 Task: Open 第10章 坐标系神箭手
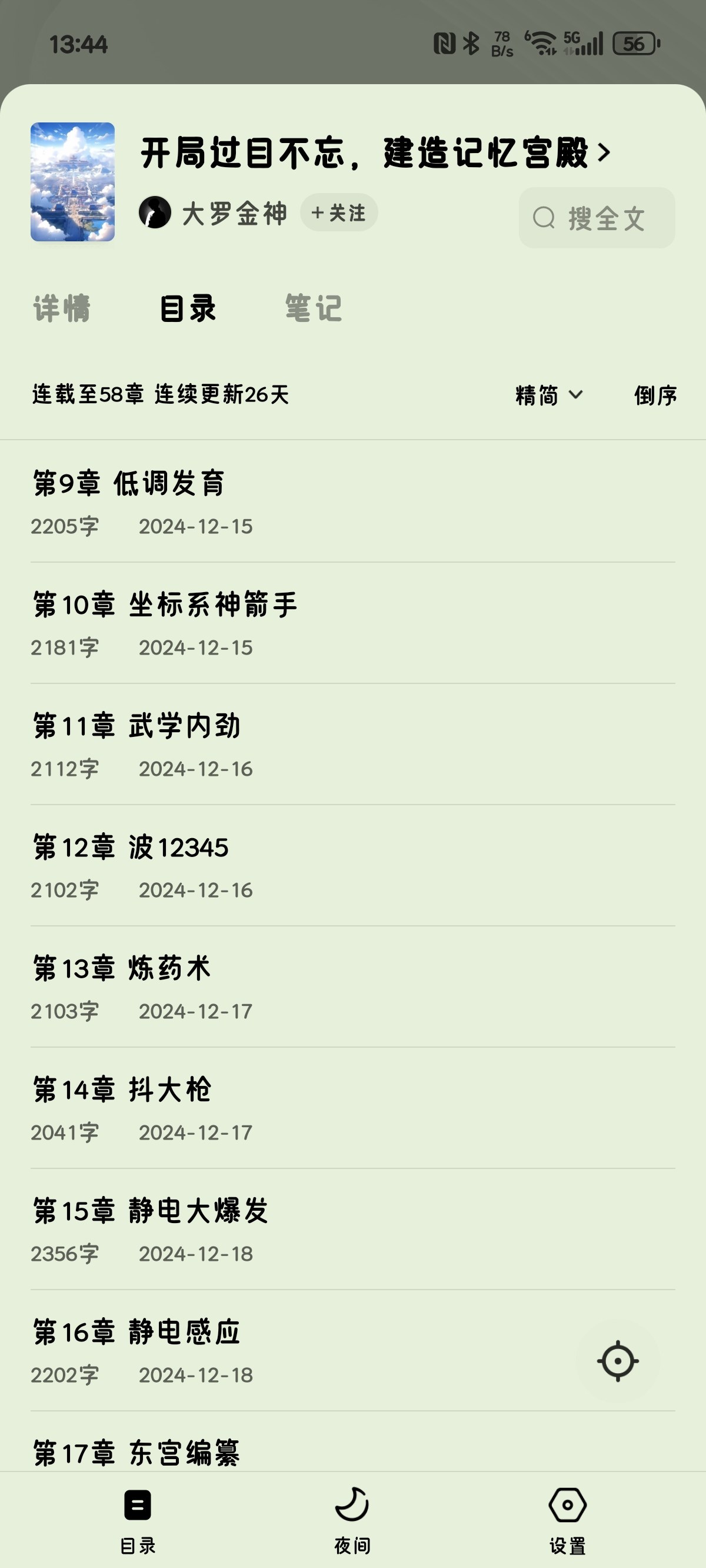pos(244,623)
